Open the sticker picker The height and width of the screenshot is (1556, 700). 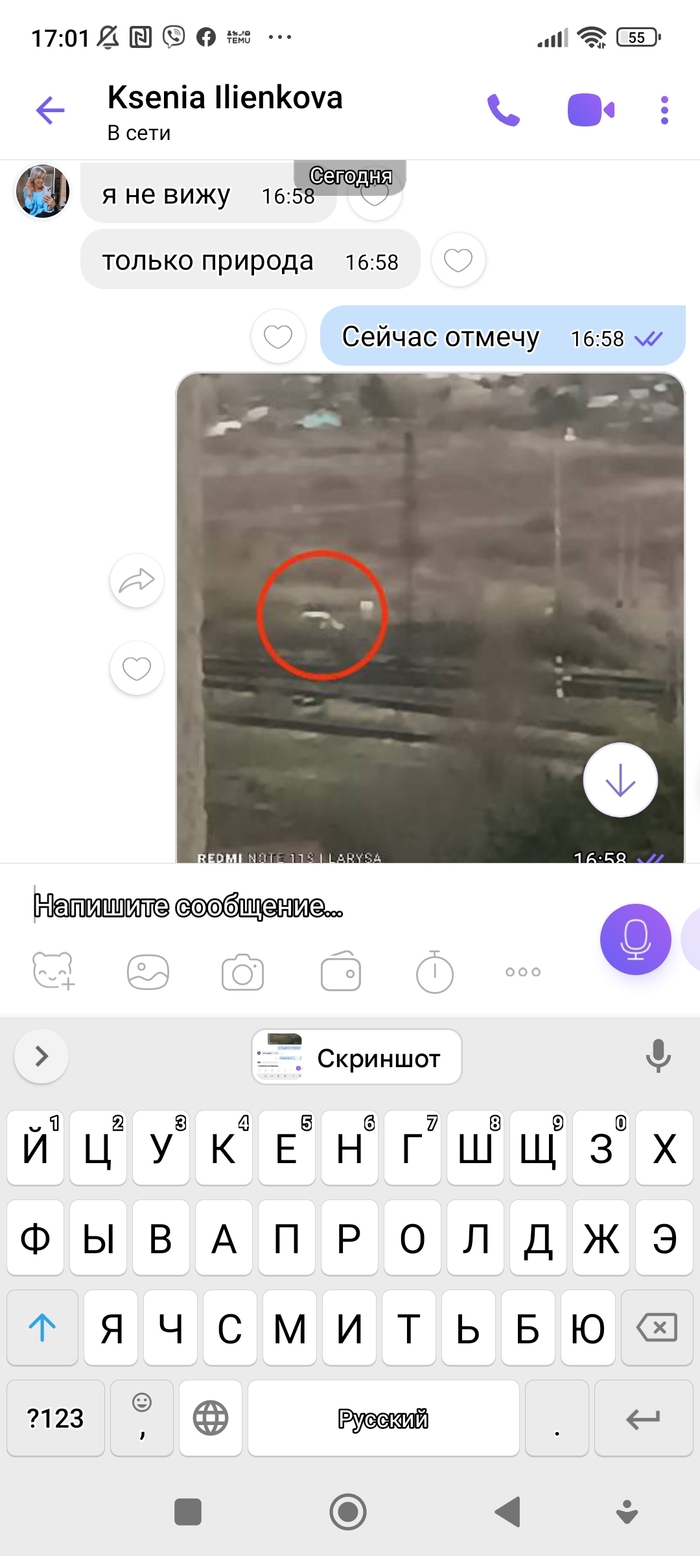[54, 971]
